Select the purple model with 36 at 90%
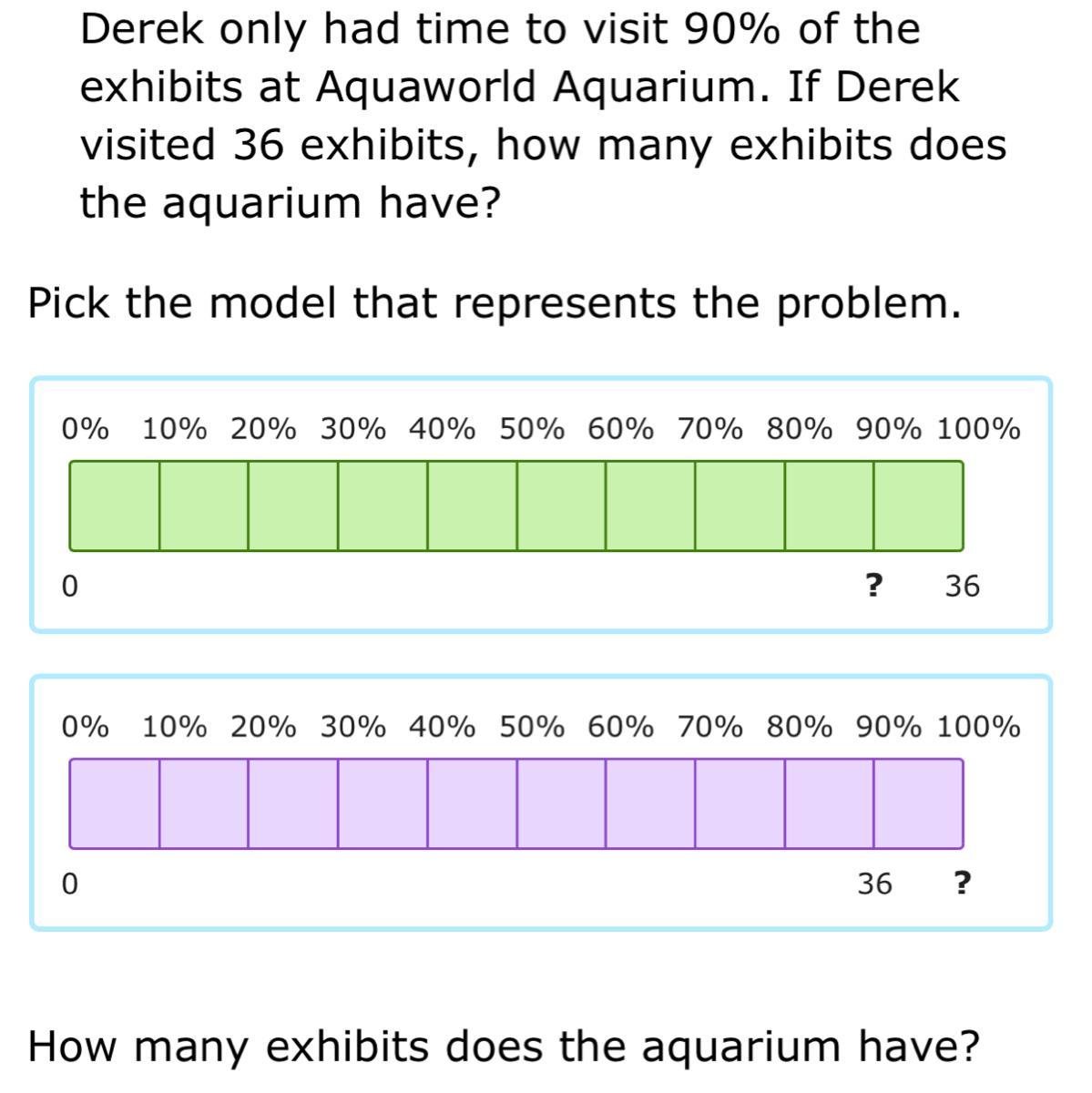 541,802
